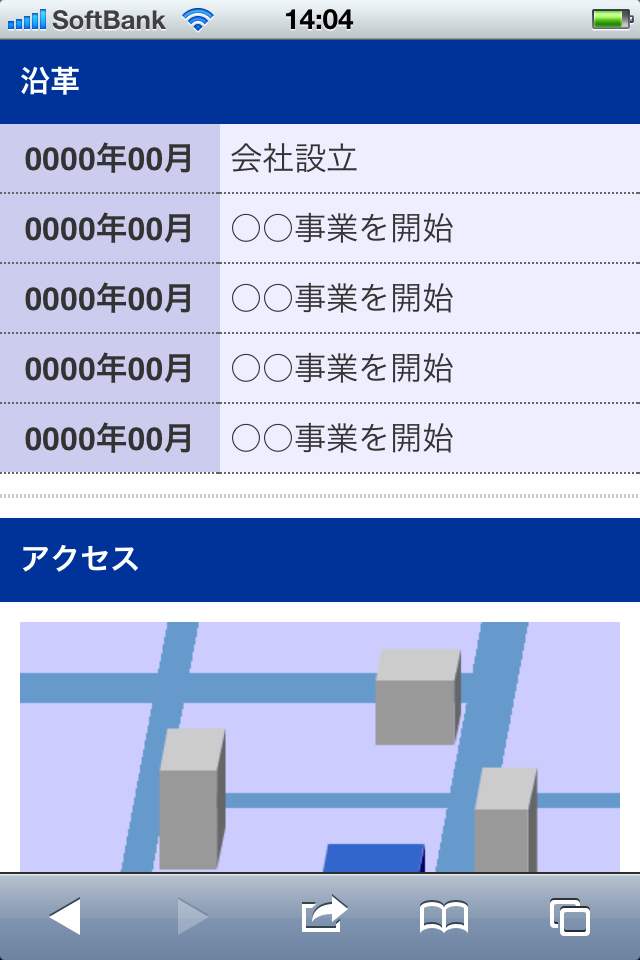Open the bookmarks list
Image resolution: width=640 pixels, height=960 pixels.
click(x=444, y=916)
